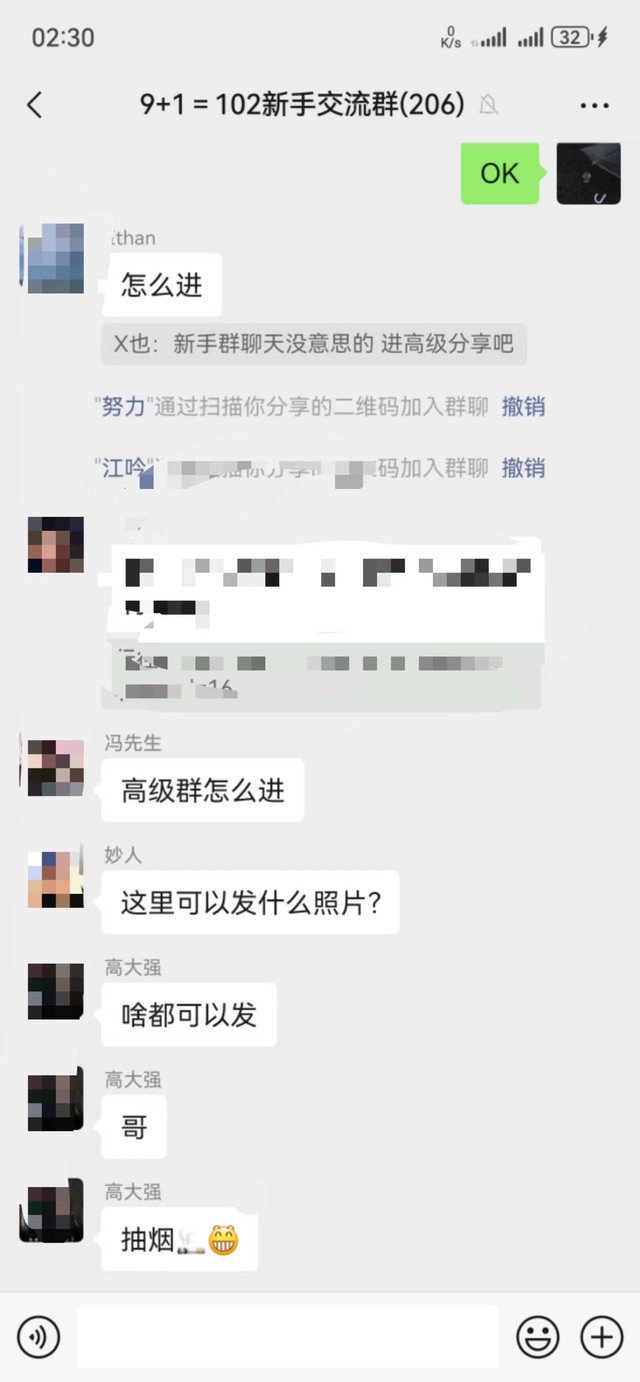Switch to voice message input
The image size is (640, 1382).
click(x=38, y=1337)
